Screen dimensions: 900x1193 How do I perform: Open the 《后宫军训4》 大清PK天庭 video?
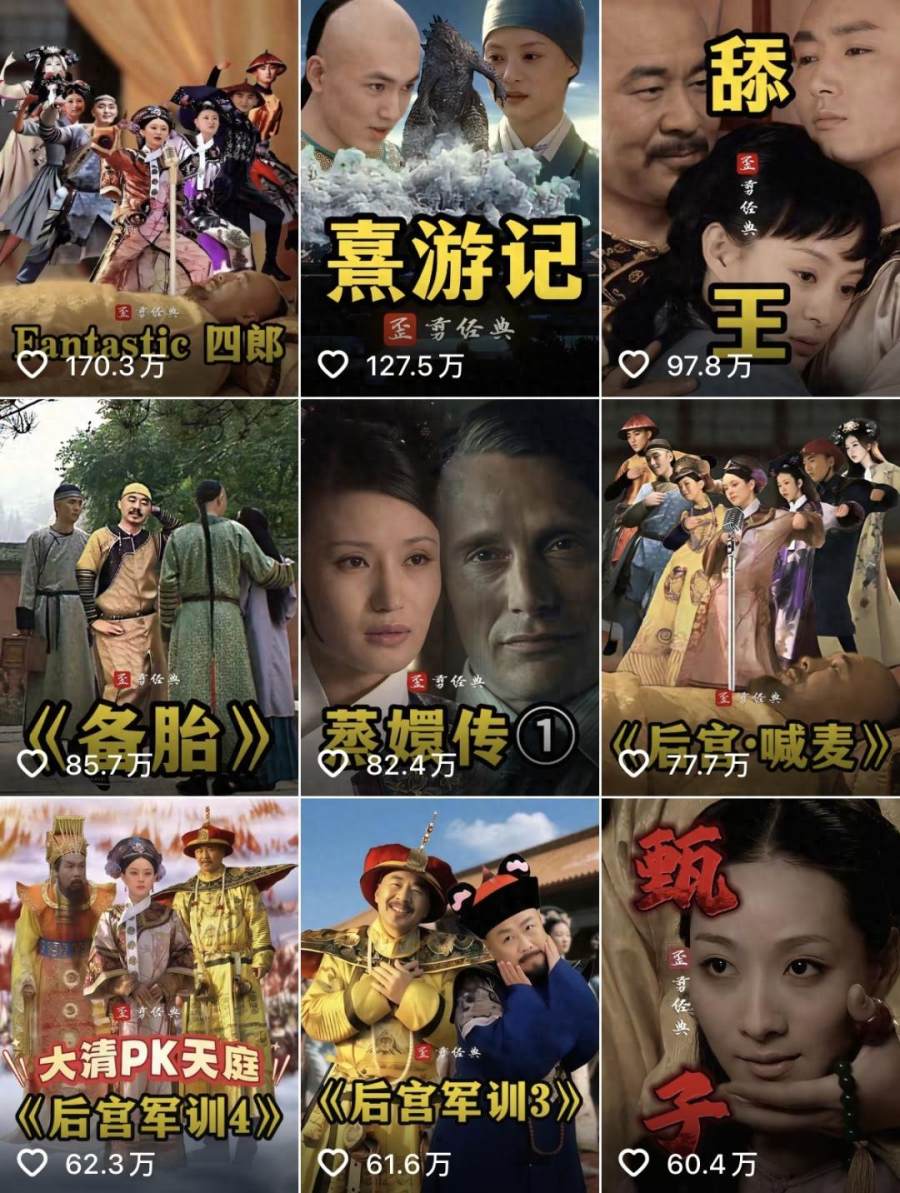pos(149,995)
